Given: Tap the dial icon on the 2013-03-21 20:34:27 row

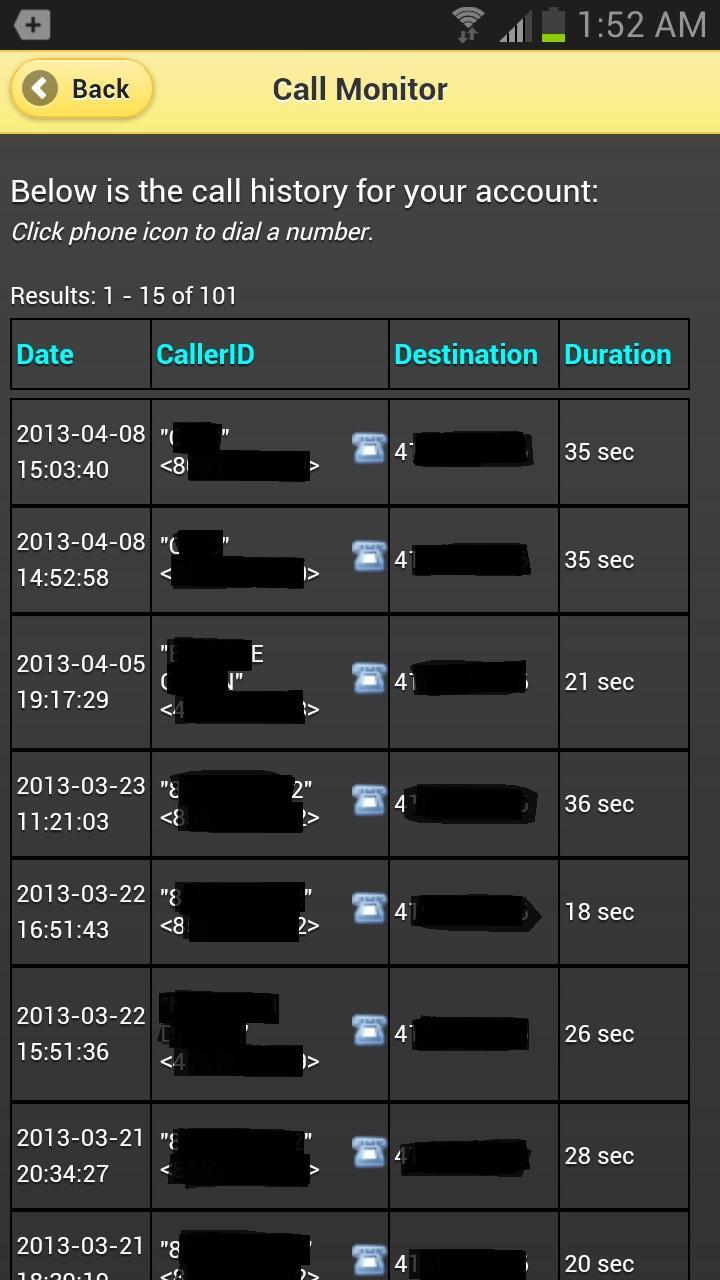Looking at the screenshot, I should pyautogui.click(x=370, y=1152).
